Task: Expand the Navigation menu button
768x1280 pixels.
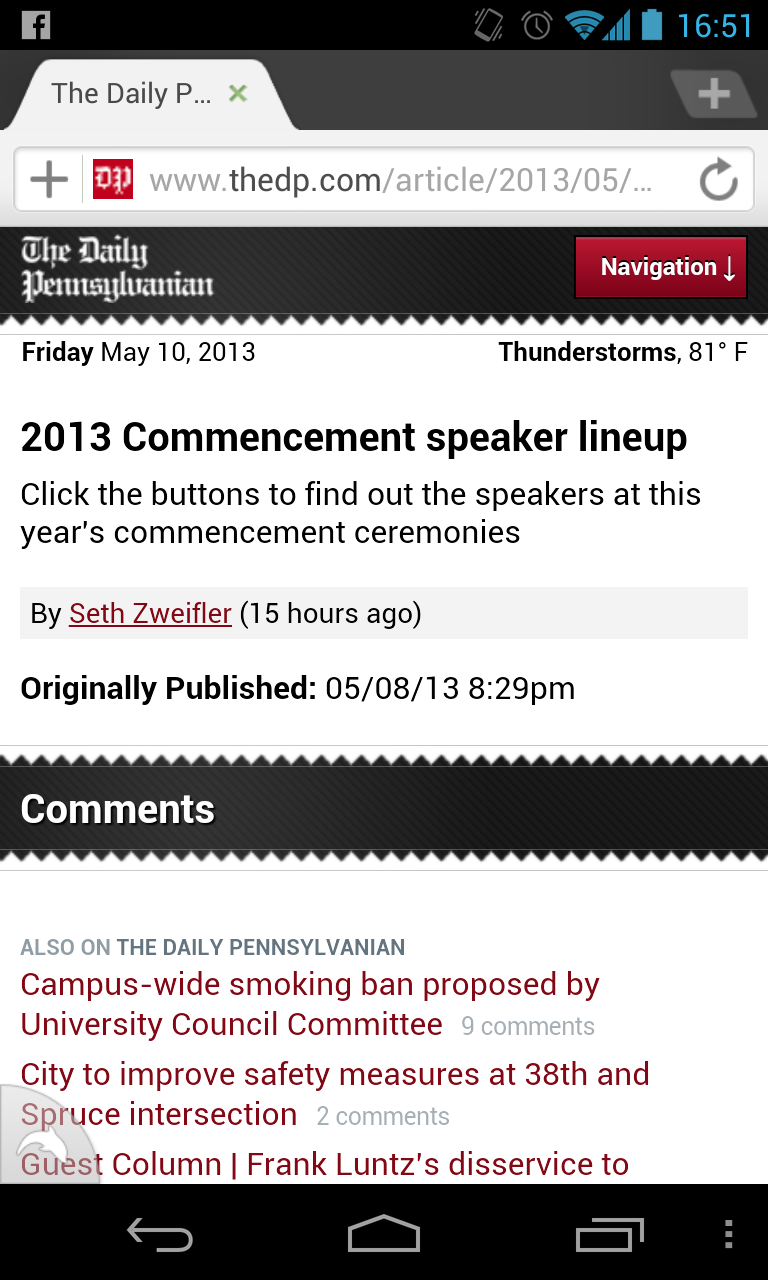Action: pyautogui.click(x=661, y=267)
